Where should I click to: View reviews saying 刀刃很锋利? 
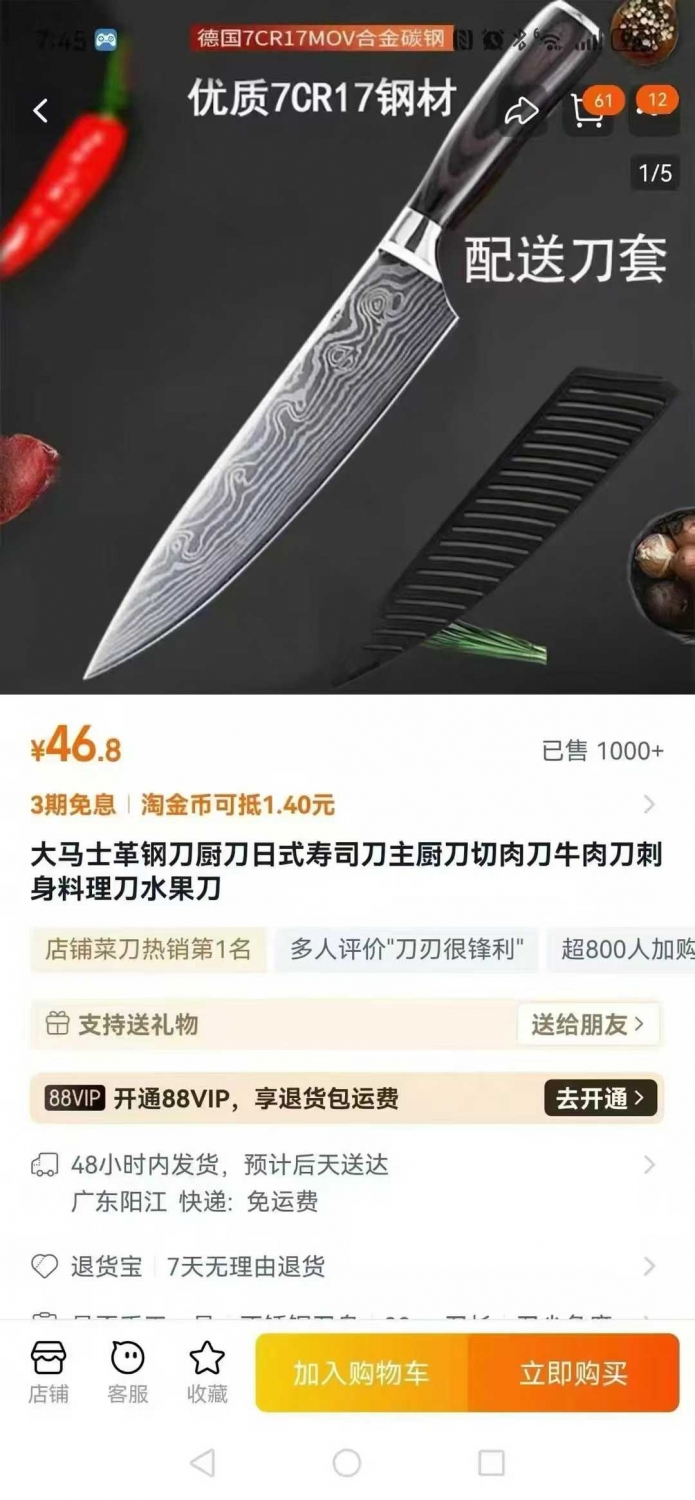tap(407, 949)
